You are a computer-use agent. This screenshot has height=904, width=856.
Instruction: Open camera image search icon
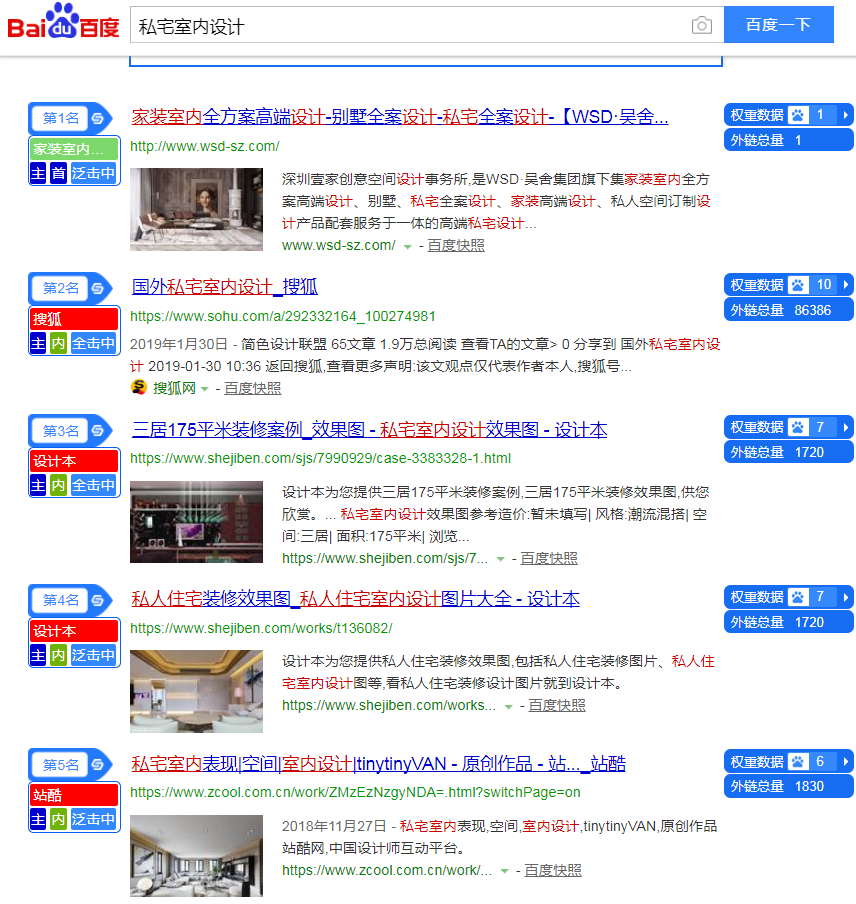(x=702, y=25)
